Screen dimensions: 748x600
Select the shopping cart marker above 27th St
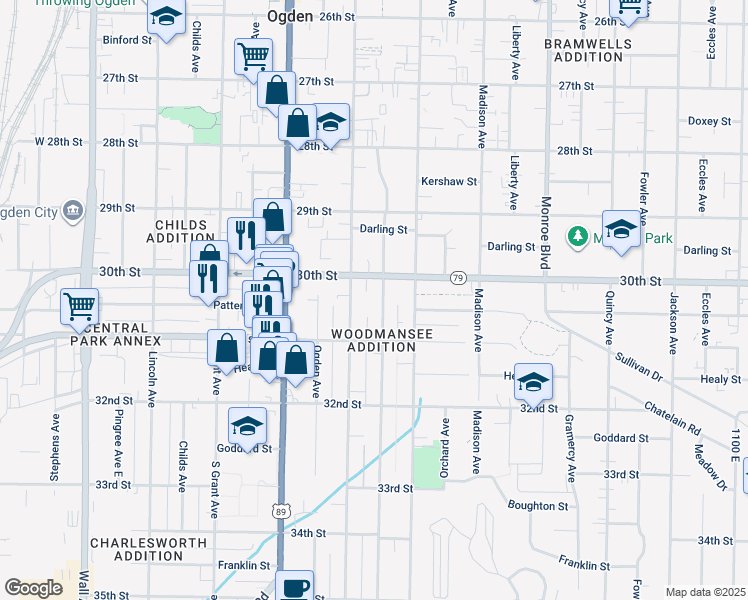tap(254, 55)
